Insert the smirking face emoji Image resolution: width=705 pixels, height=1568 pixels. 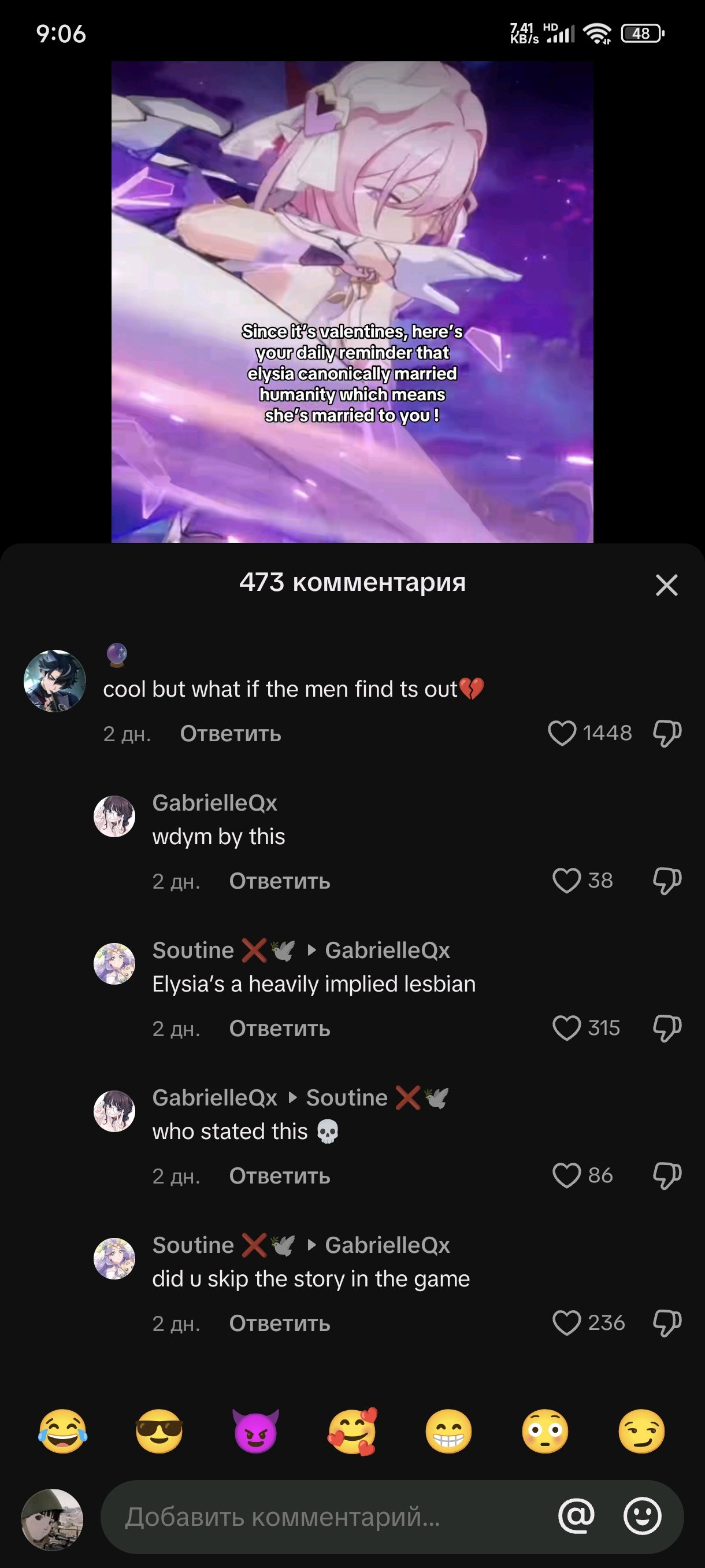tap(642, 1431)
